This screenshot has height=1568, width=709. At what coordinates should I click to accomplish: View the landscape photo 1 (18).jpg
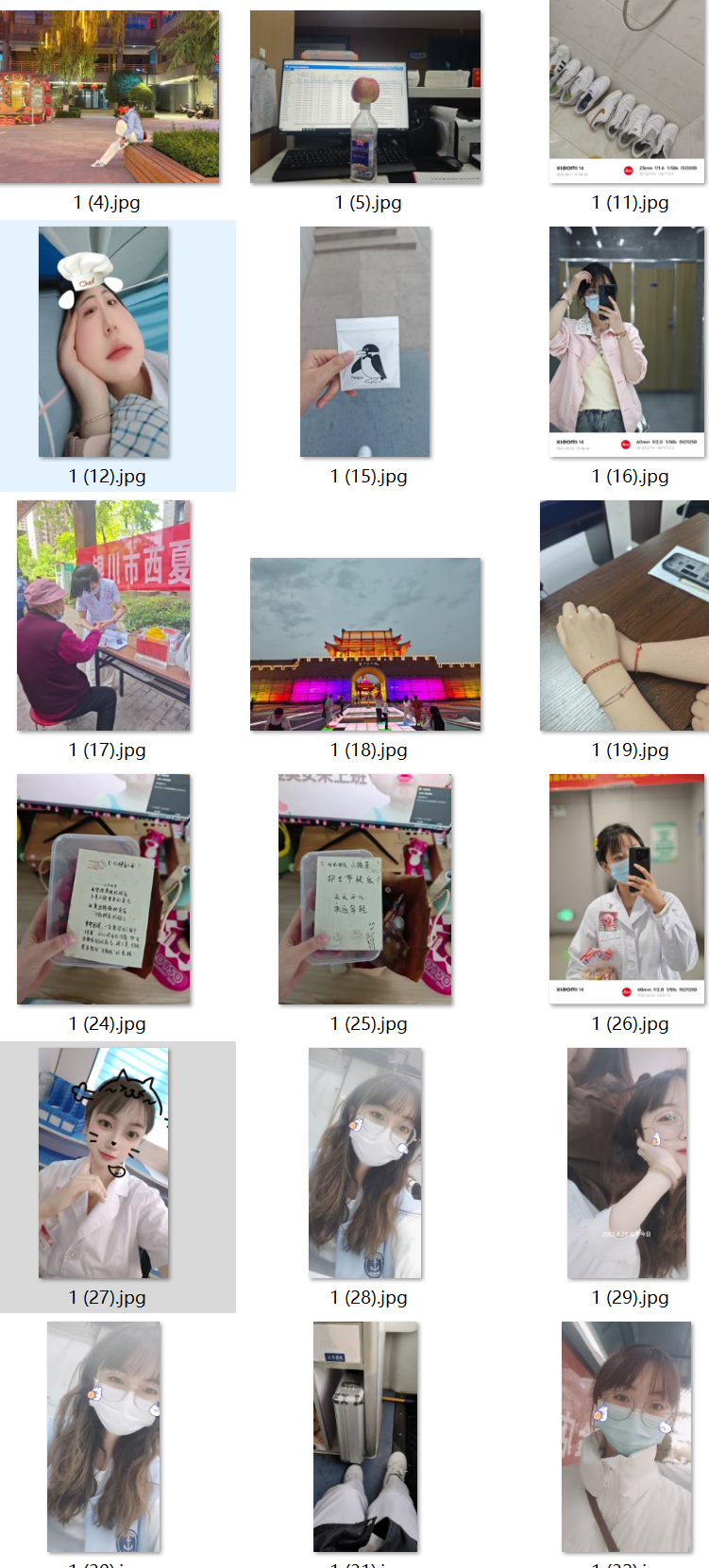[365, 644]
